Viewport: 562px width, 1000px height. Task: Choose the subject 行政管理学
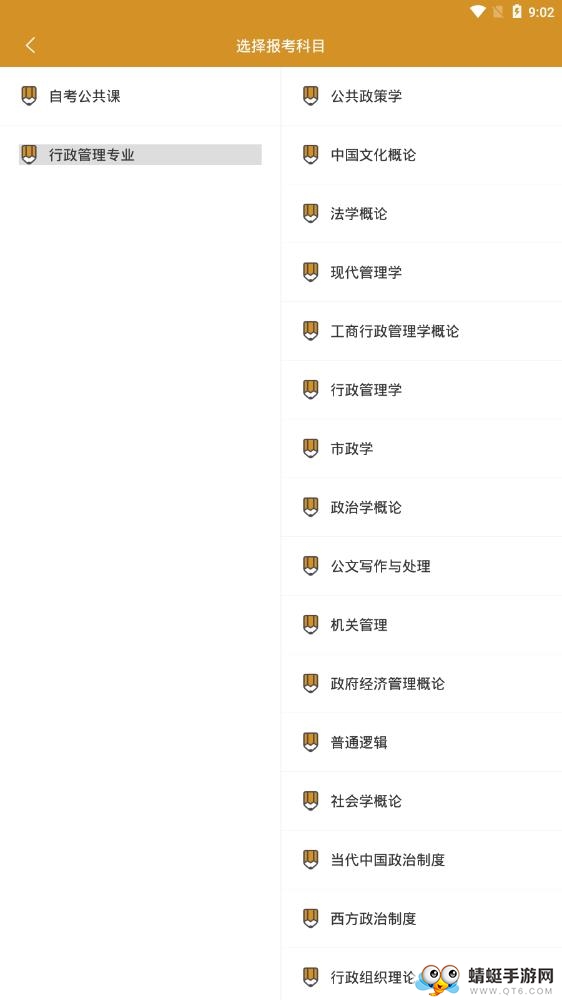coord(422,390)
